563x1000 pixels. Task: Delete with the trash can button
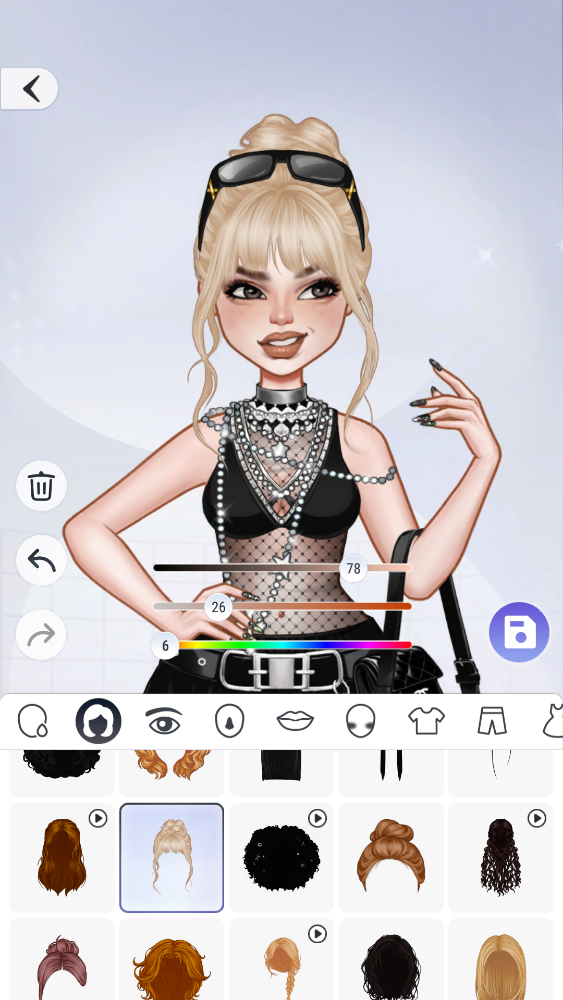pyautogui.click(x=41, y=487)
